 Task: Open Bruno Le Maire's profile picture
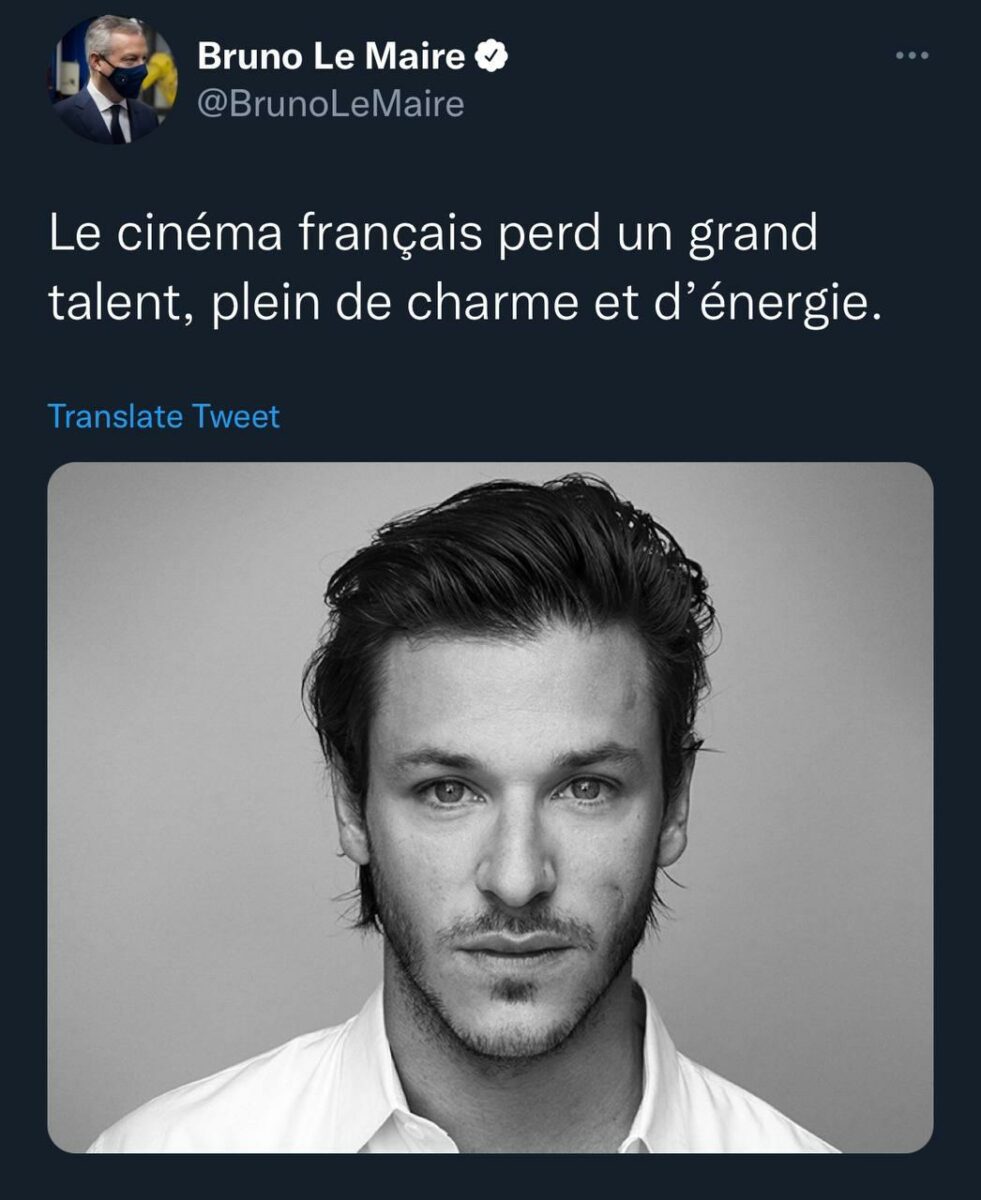(112, 81)
